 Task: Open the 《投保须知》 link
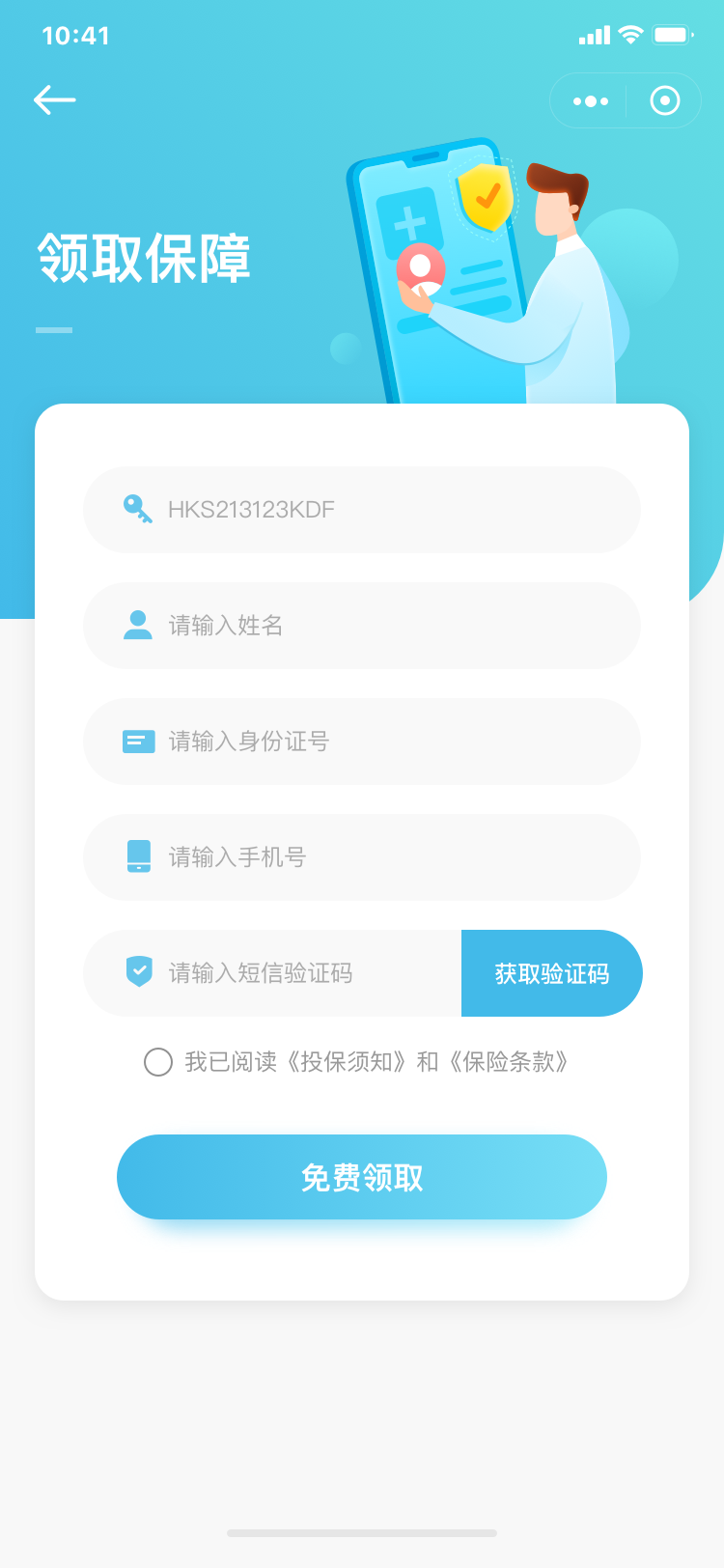[x=348, y=1062]
